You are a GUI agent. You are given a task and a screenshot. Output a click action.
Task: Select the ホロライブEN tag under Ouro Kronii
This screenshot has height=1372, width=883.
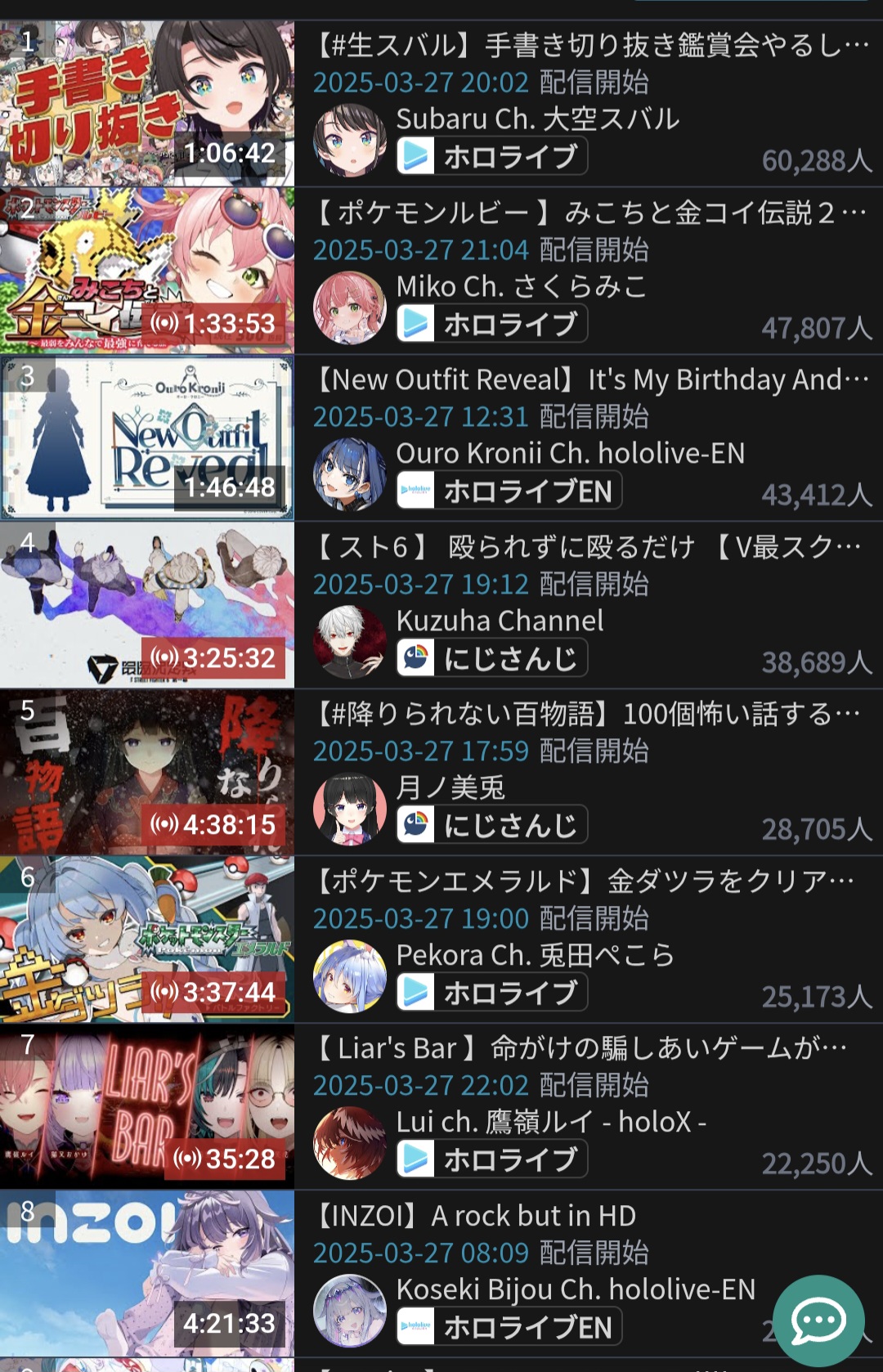(x=509, y=491)
